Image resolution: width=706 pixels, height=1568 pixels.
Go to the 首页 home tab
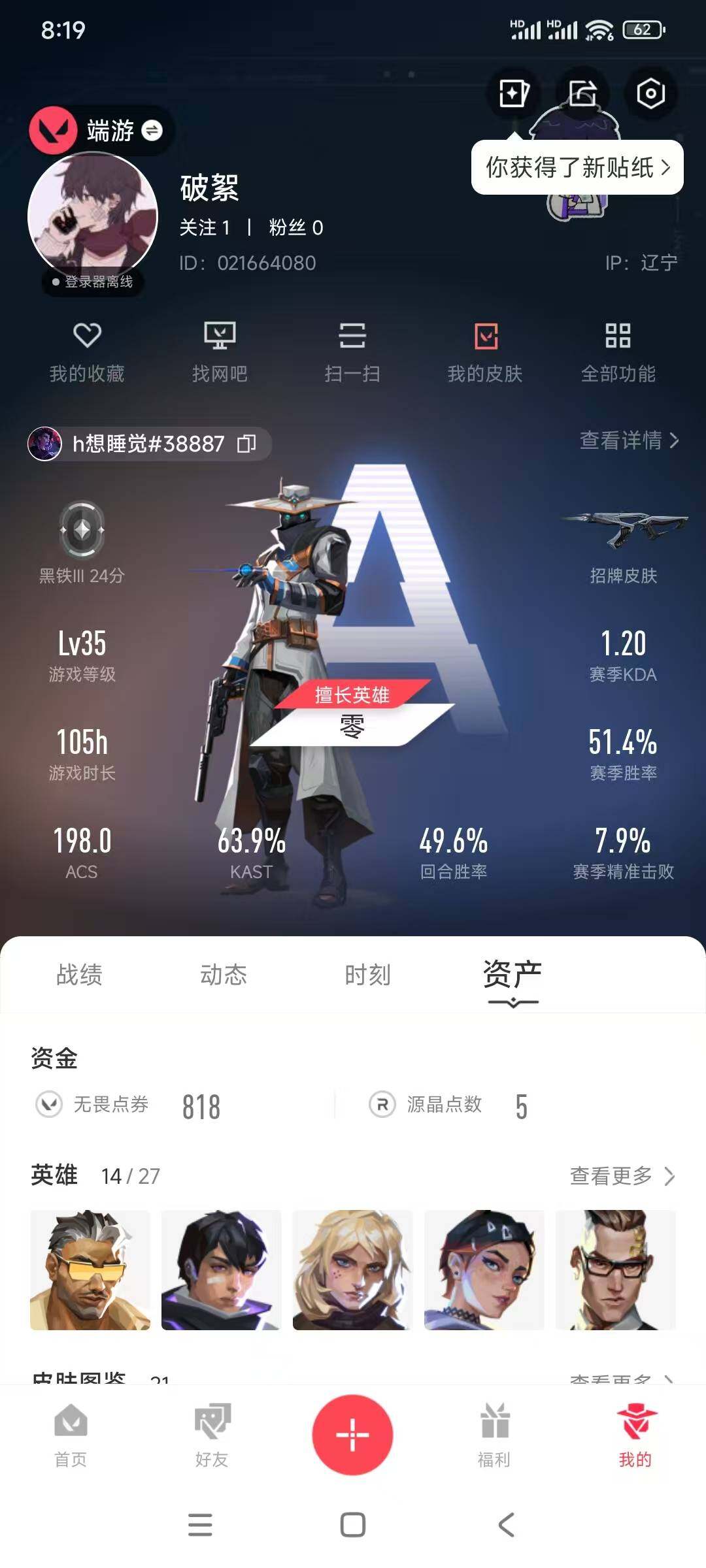pyautogui.click(x=71, y=1435)
